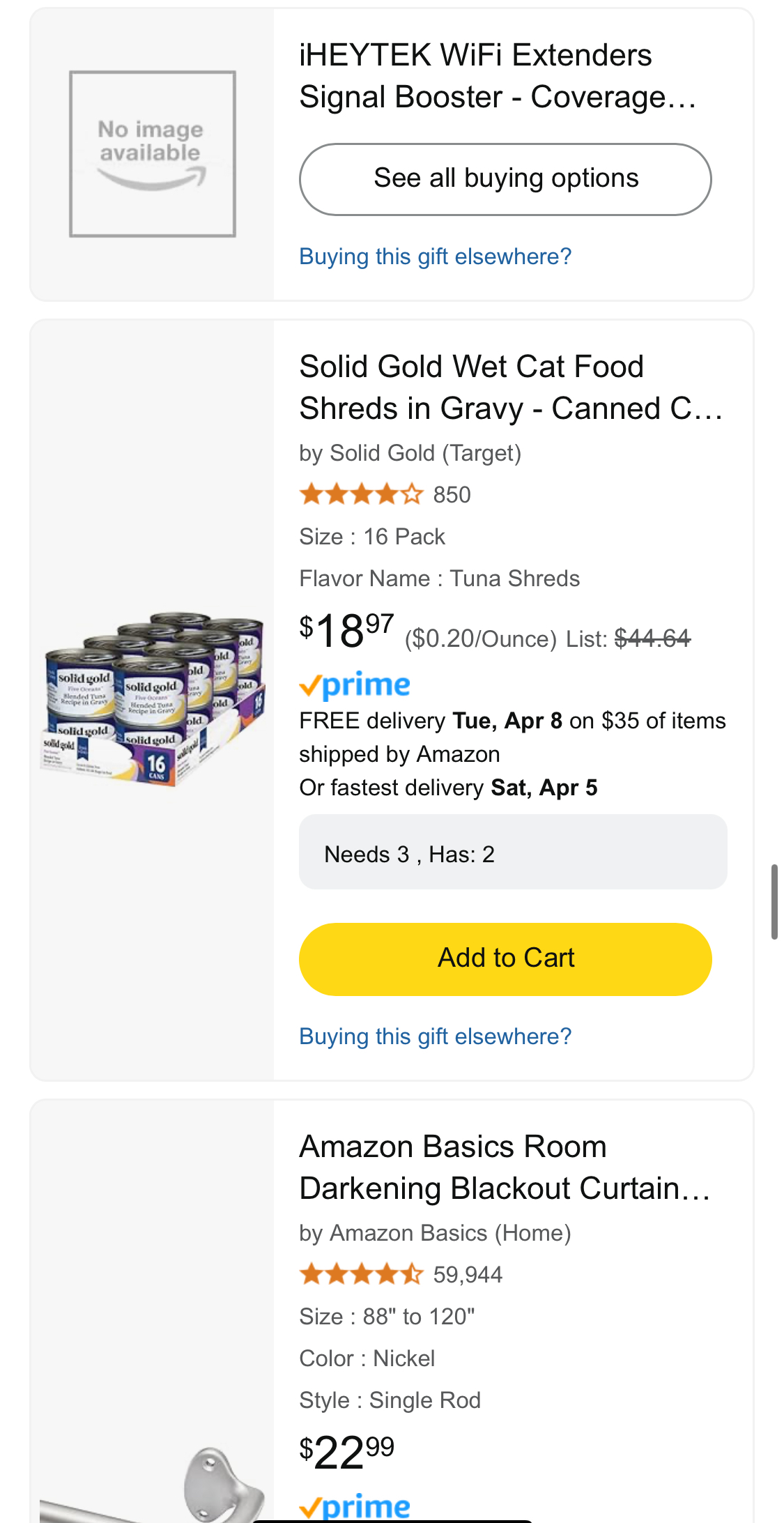View the Solid Gold cat food image
The height and width of the screenshot is (1523, 784).
153,700
